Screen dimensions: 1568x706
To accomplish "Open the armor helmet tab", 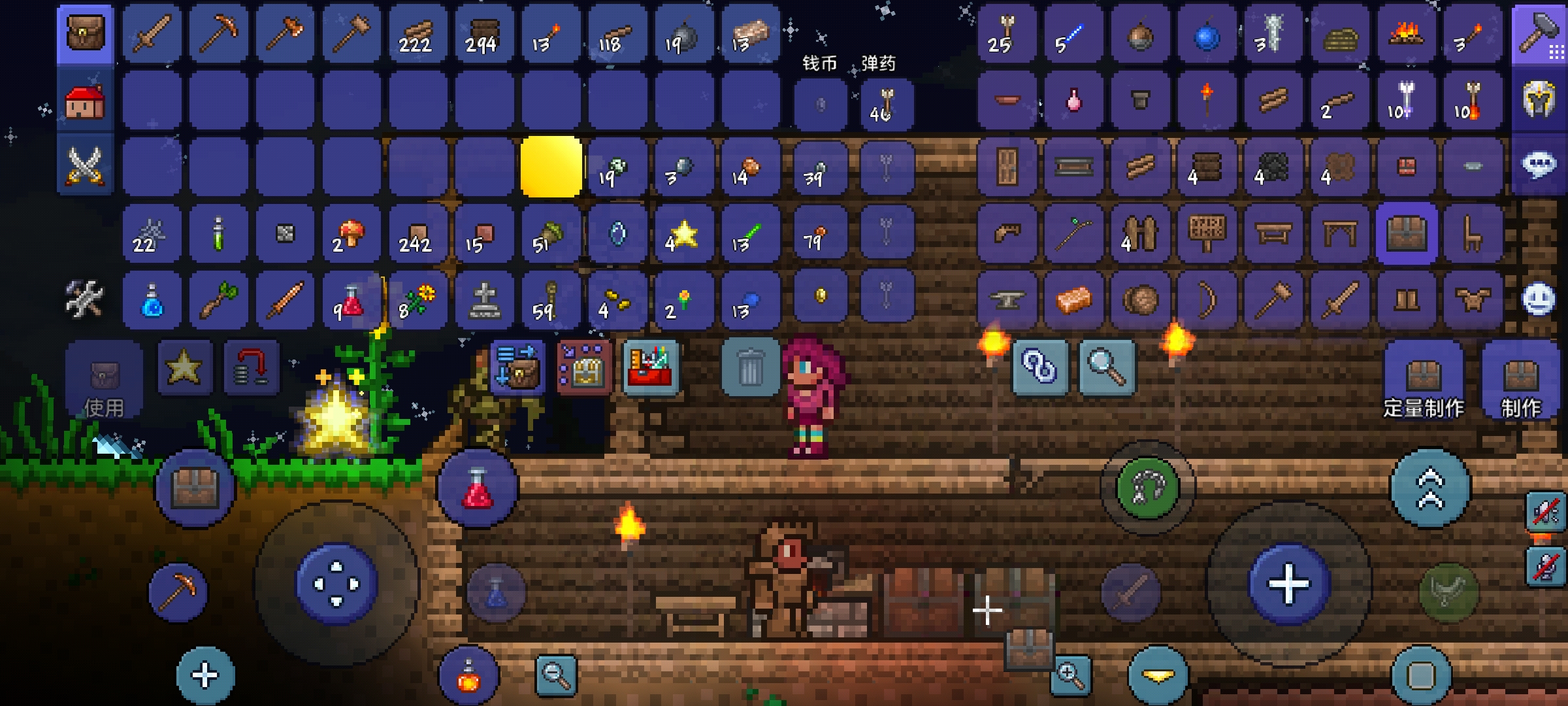I will pyautogui.click(x=1539, y=101).
